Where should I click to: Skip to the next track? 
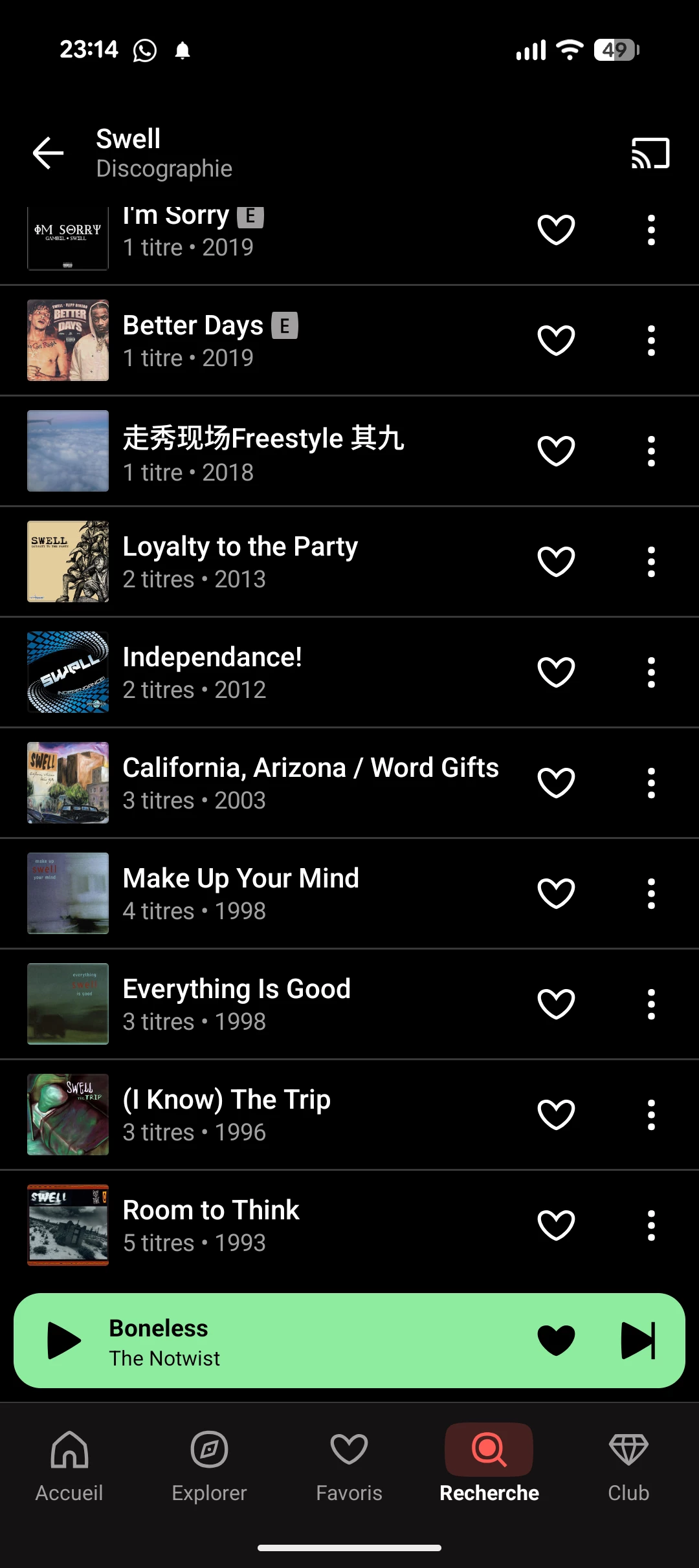tap(638, 1341)
